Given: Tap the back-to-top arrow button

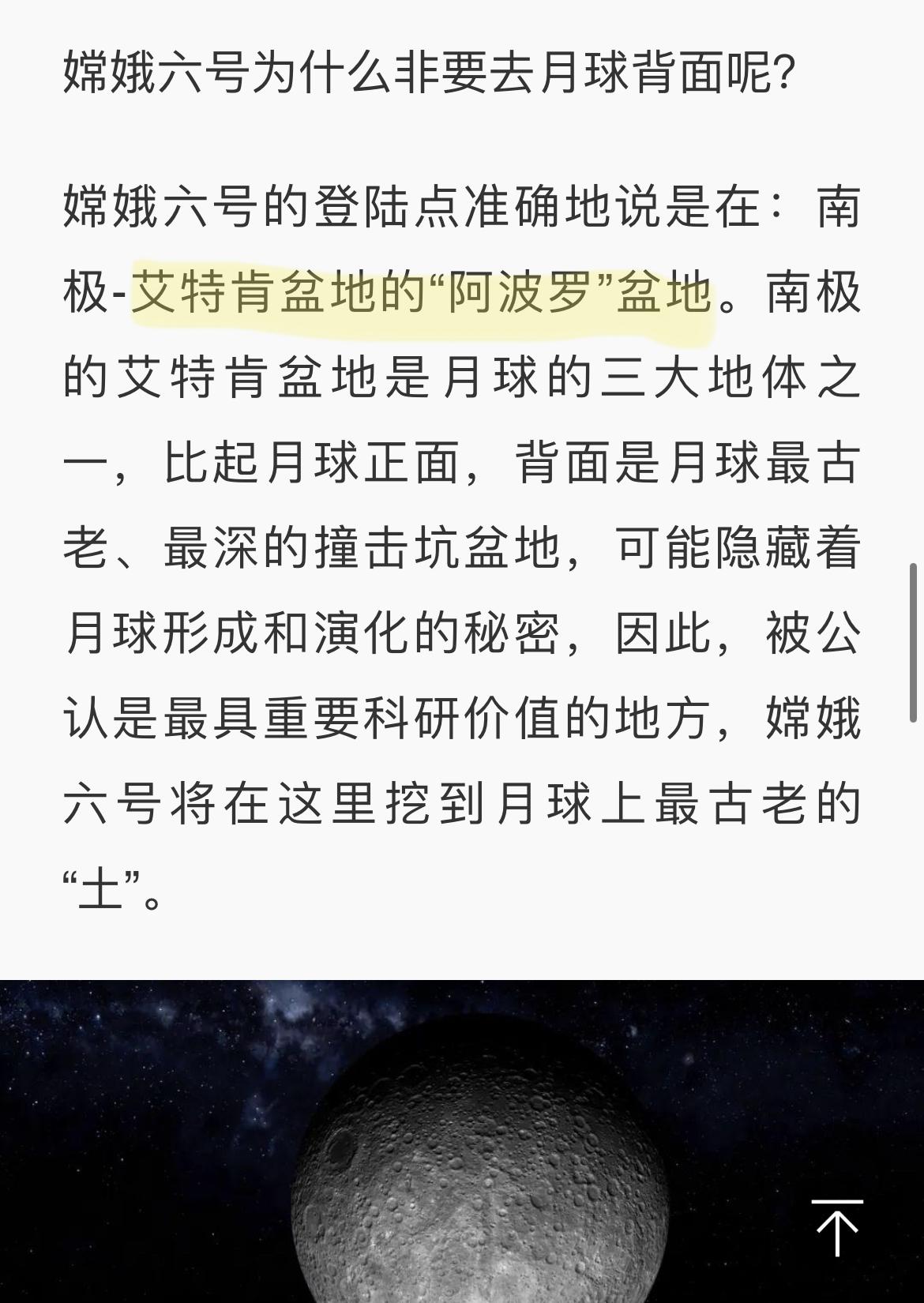Looking at the screenshot, I should click(836, 1226).
